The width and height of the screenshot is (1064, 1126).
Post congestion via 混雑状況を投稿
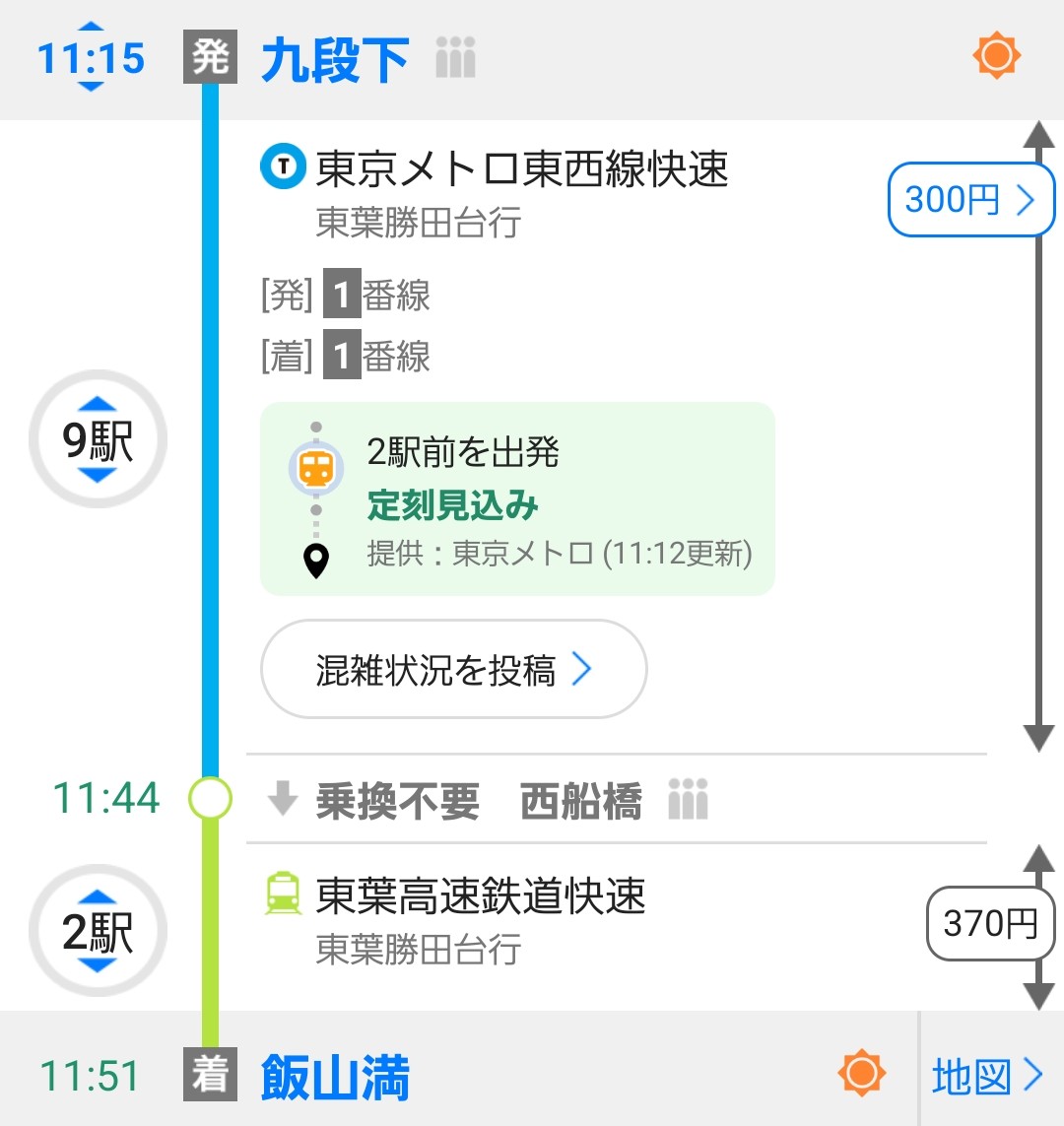pos(453,670)
